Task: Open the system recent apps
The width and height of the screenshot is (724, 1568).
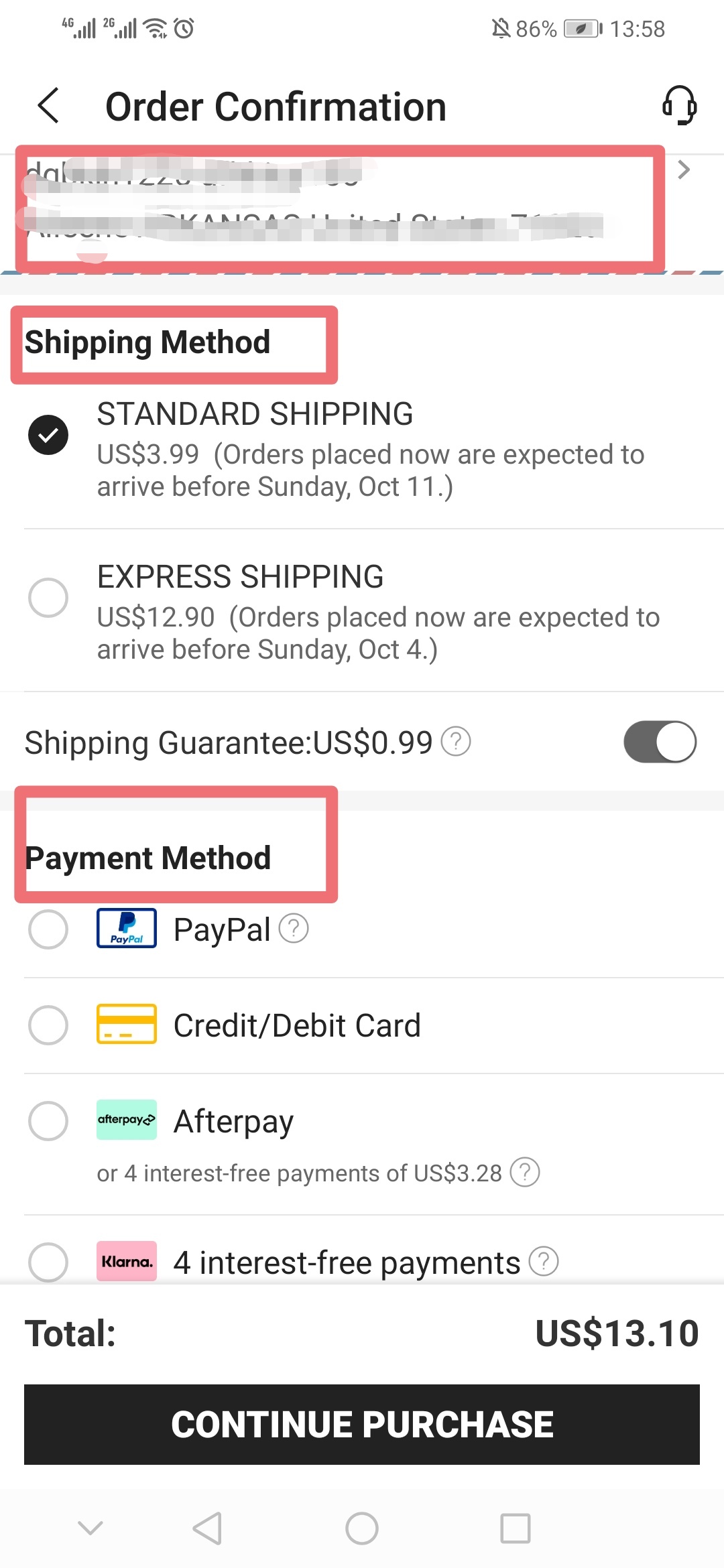Action: pos(516,1528)
